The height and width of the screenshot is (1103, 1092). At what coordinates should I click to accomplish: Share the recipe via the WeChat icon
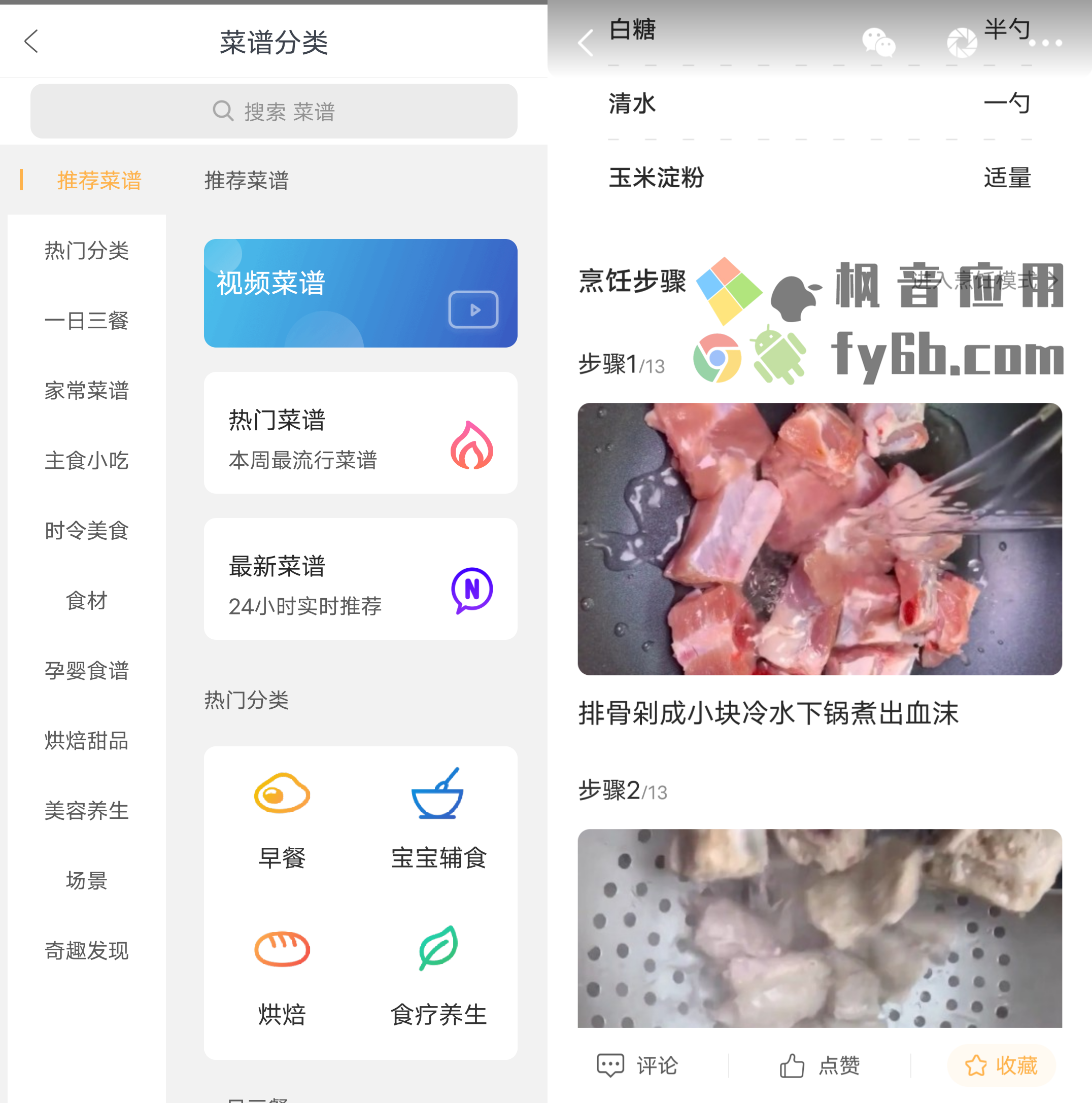pyautogui.click(x=878, y=43)
